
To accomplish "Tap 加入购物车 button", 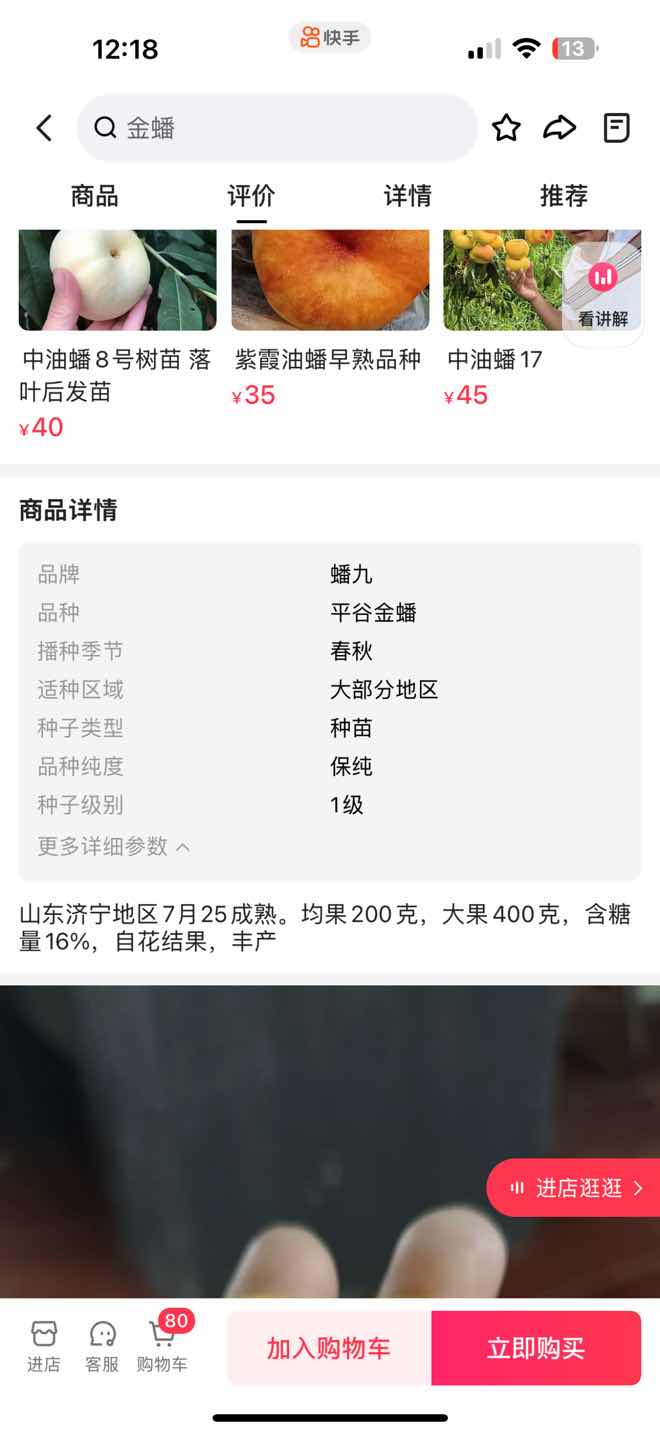I will coord(329,1348).
